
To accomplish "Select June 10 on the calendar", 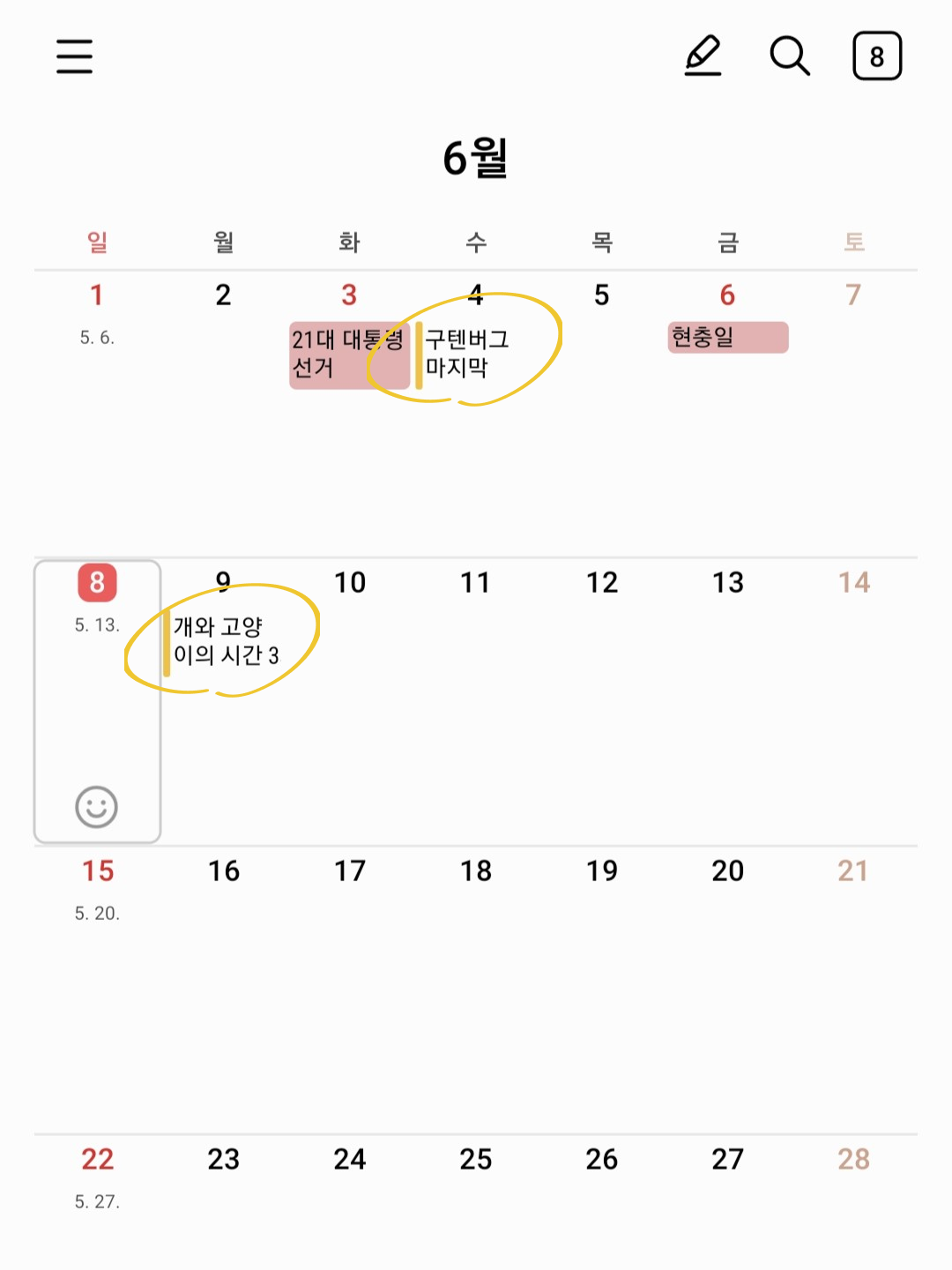I will (x=350, y=583).
